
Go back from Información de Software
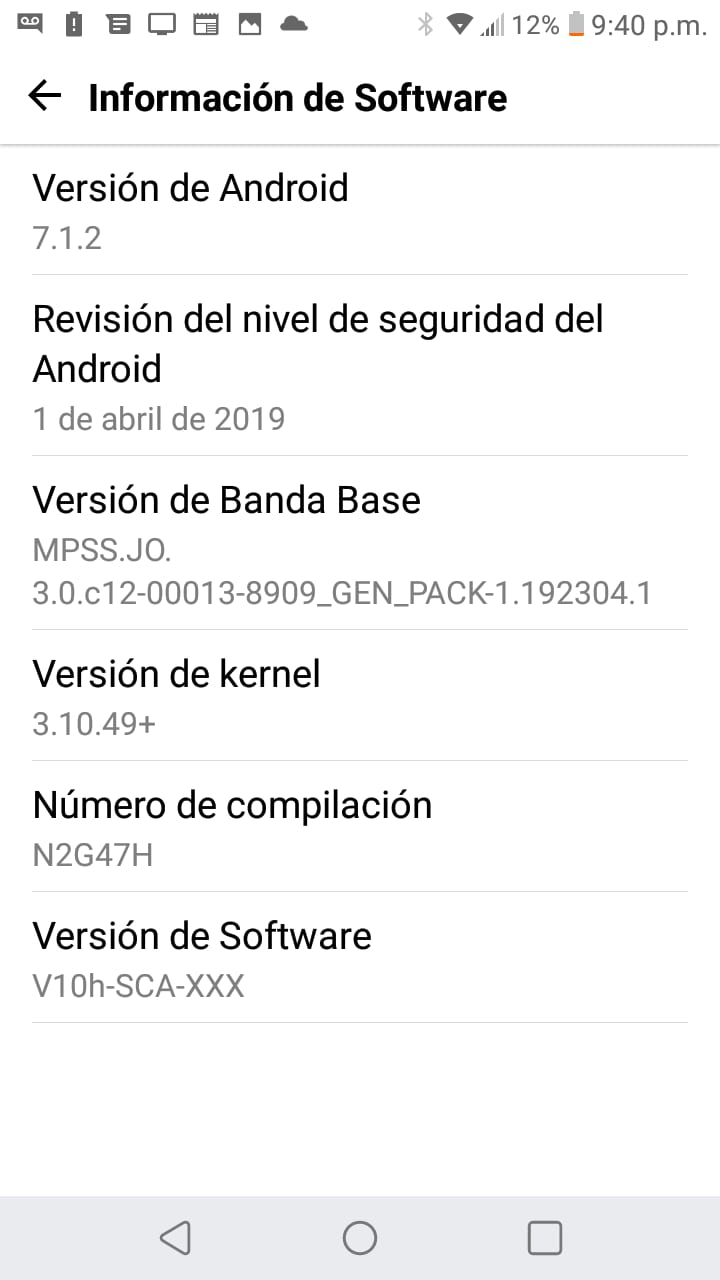pyautogui.click(x=45, y=97)
